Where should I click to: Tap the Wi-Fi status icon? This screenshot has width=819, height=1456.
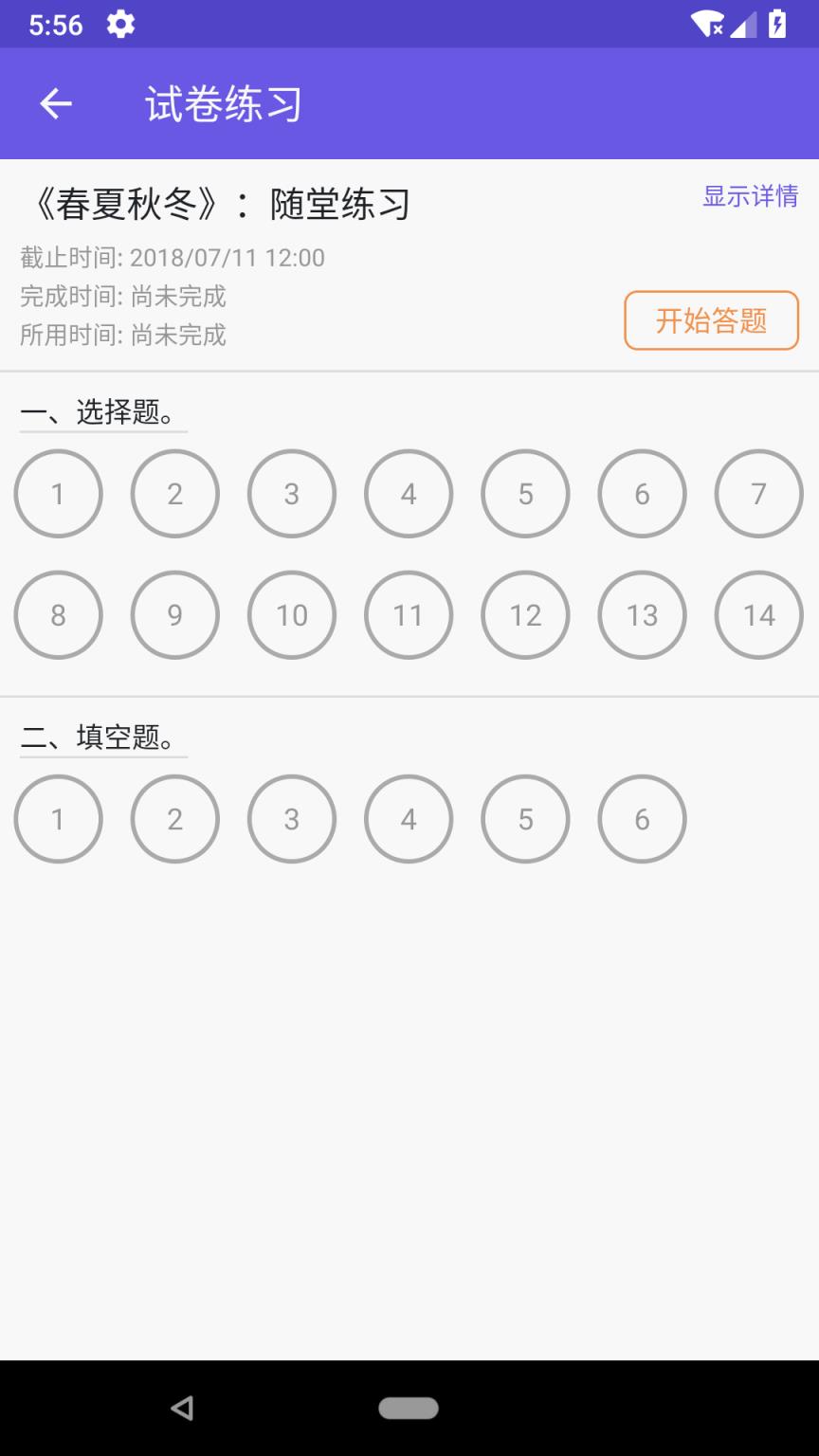707,26
